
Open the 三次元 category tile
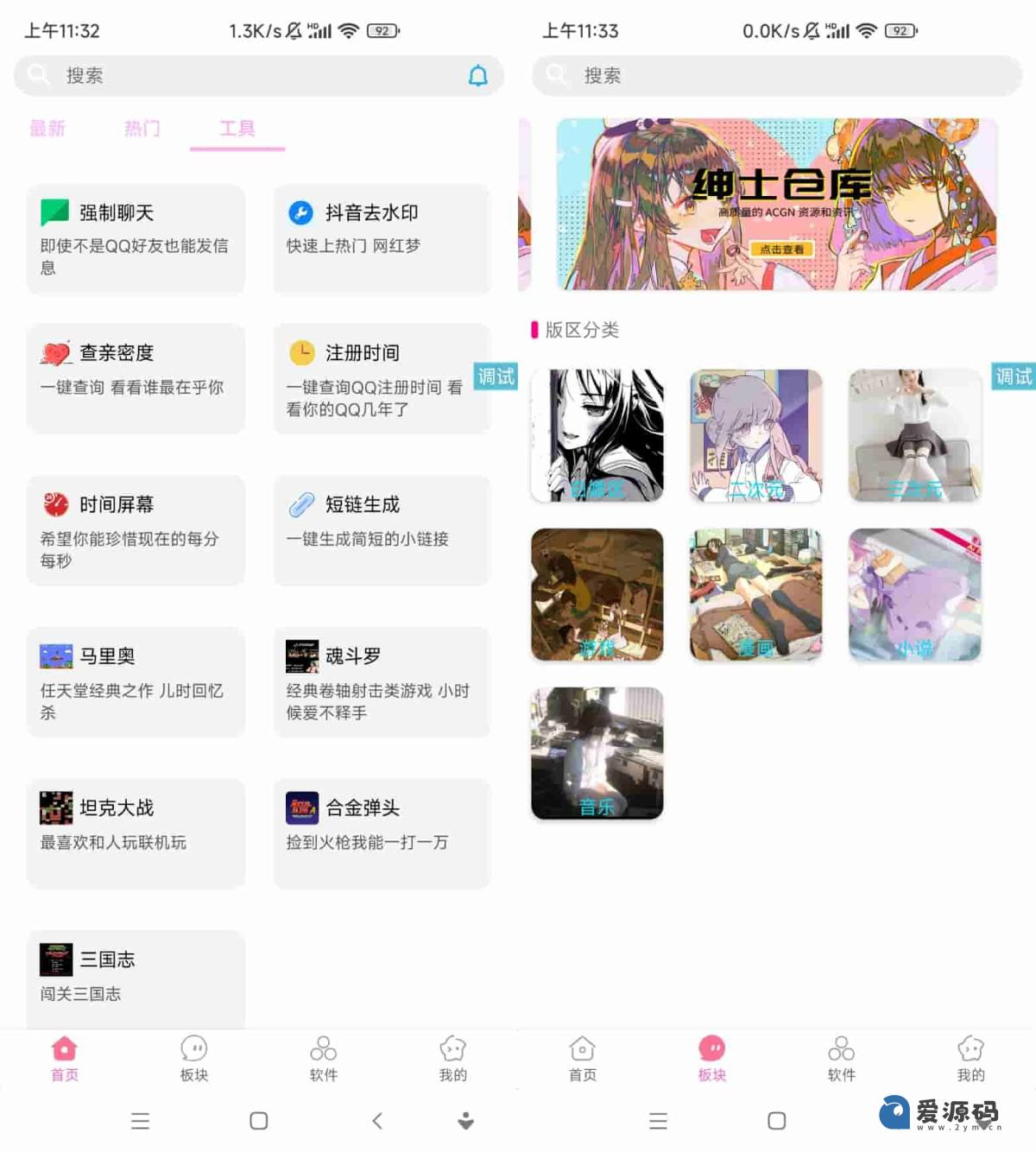point(915,435)
